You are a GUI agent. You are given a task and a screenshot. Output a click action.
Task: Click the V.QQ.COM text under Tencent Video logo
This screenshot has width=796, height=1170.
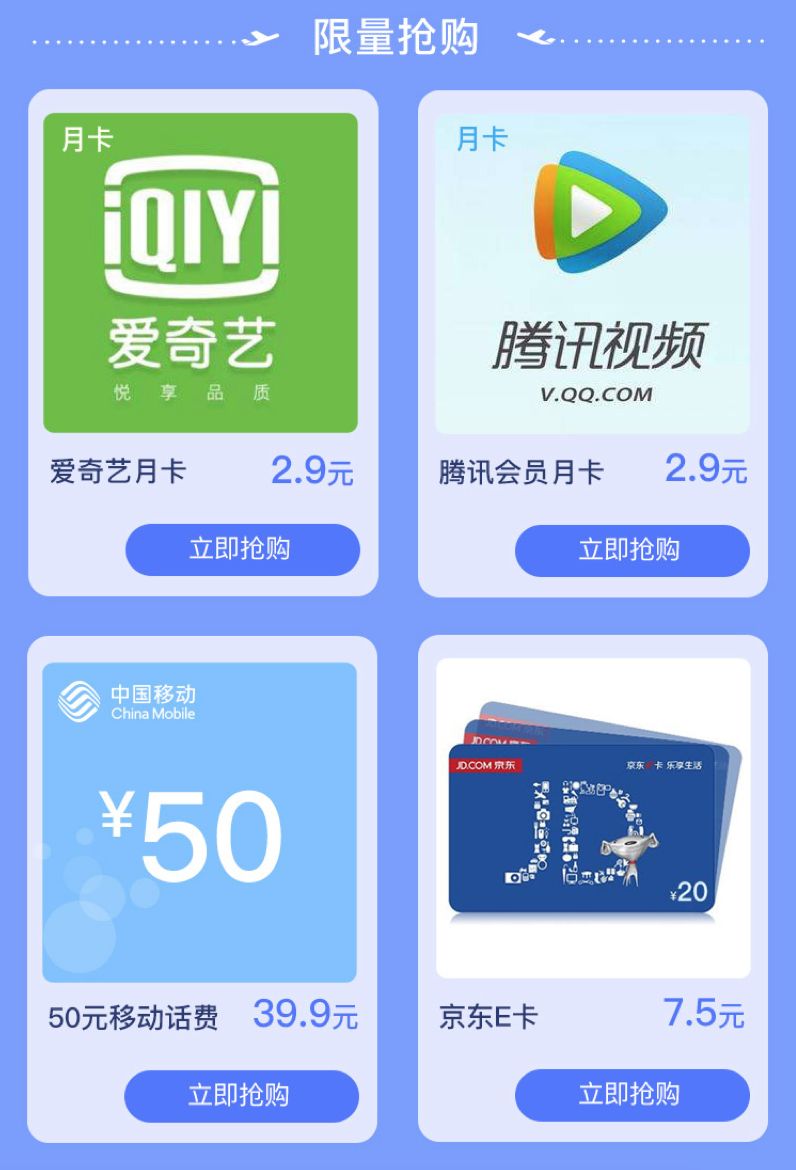click(598, 393)
